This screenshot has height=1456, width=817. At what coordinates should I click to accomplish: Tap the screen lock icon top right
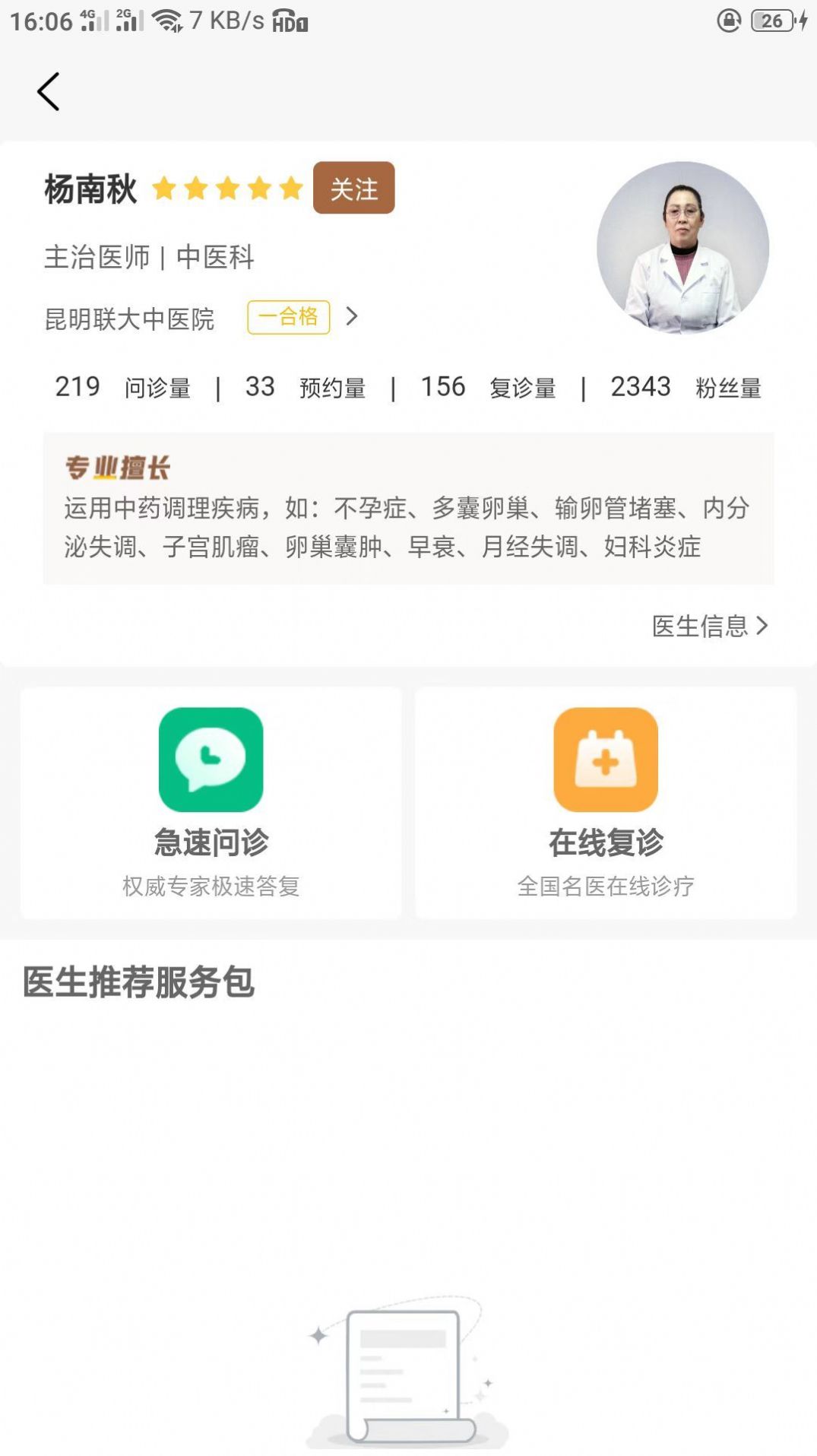pos(729,21)
